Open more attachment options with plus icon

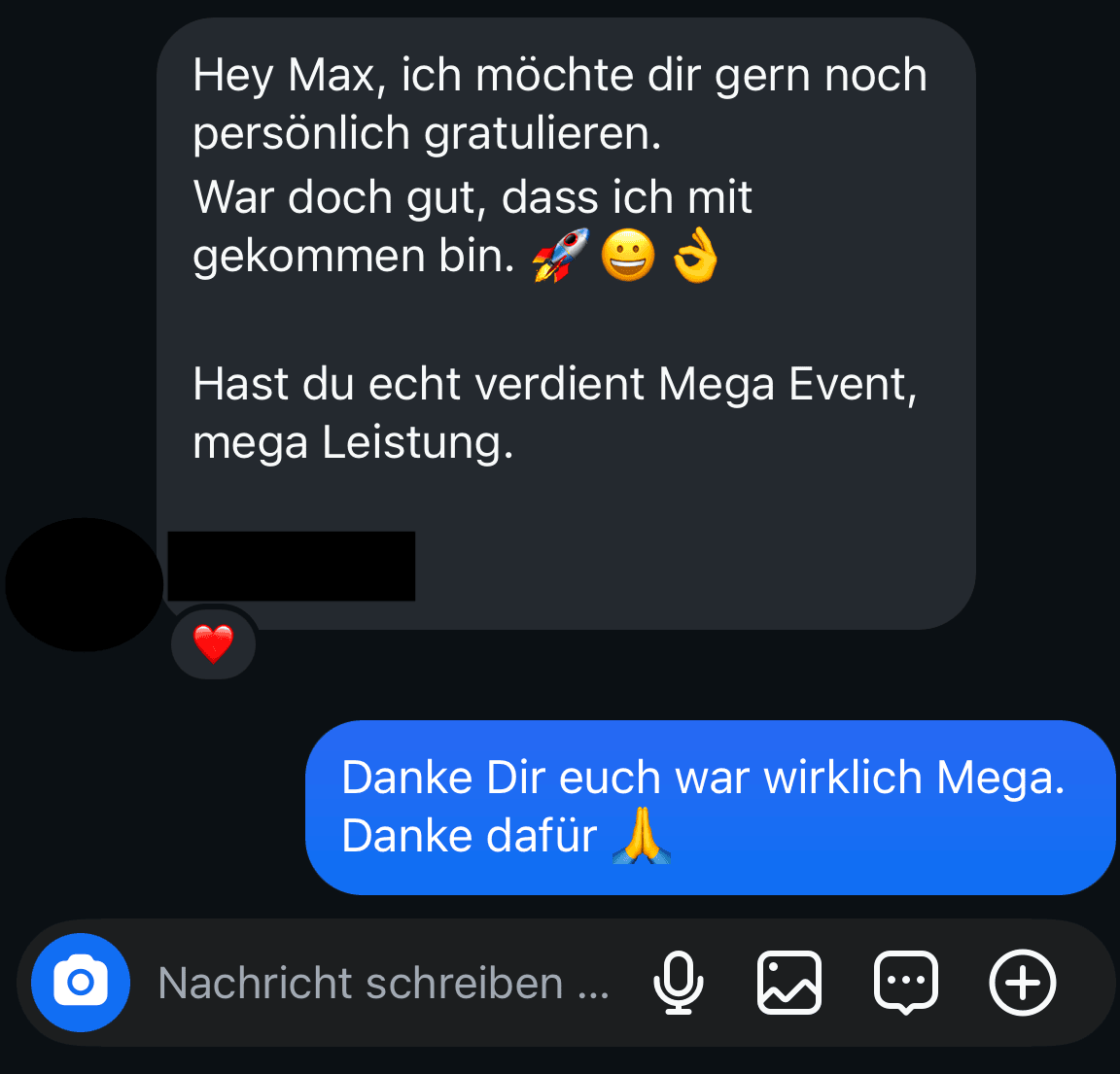1022,983
